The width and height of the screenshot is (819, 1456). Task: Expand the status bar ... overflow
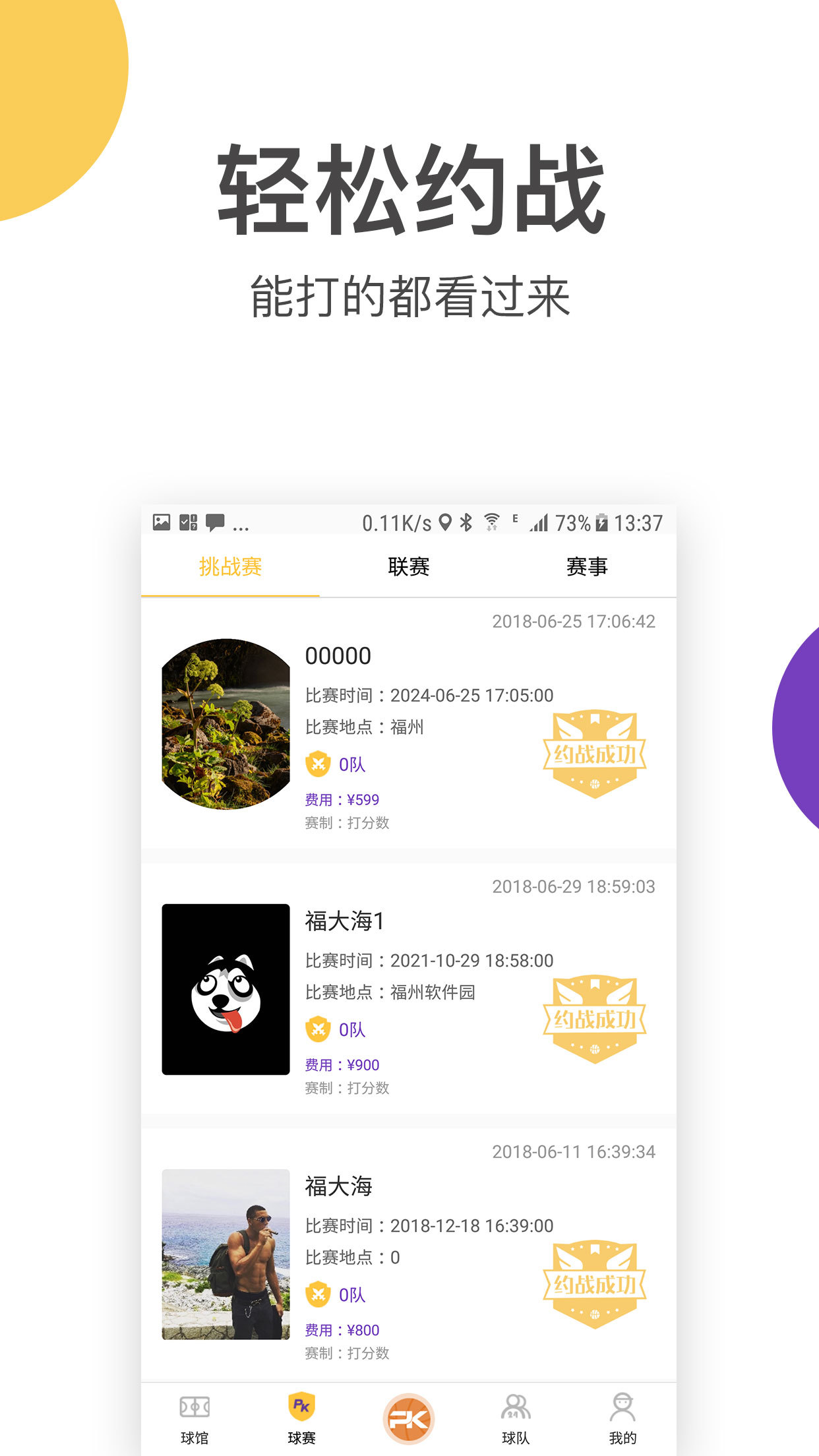[x=241, y=526]
